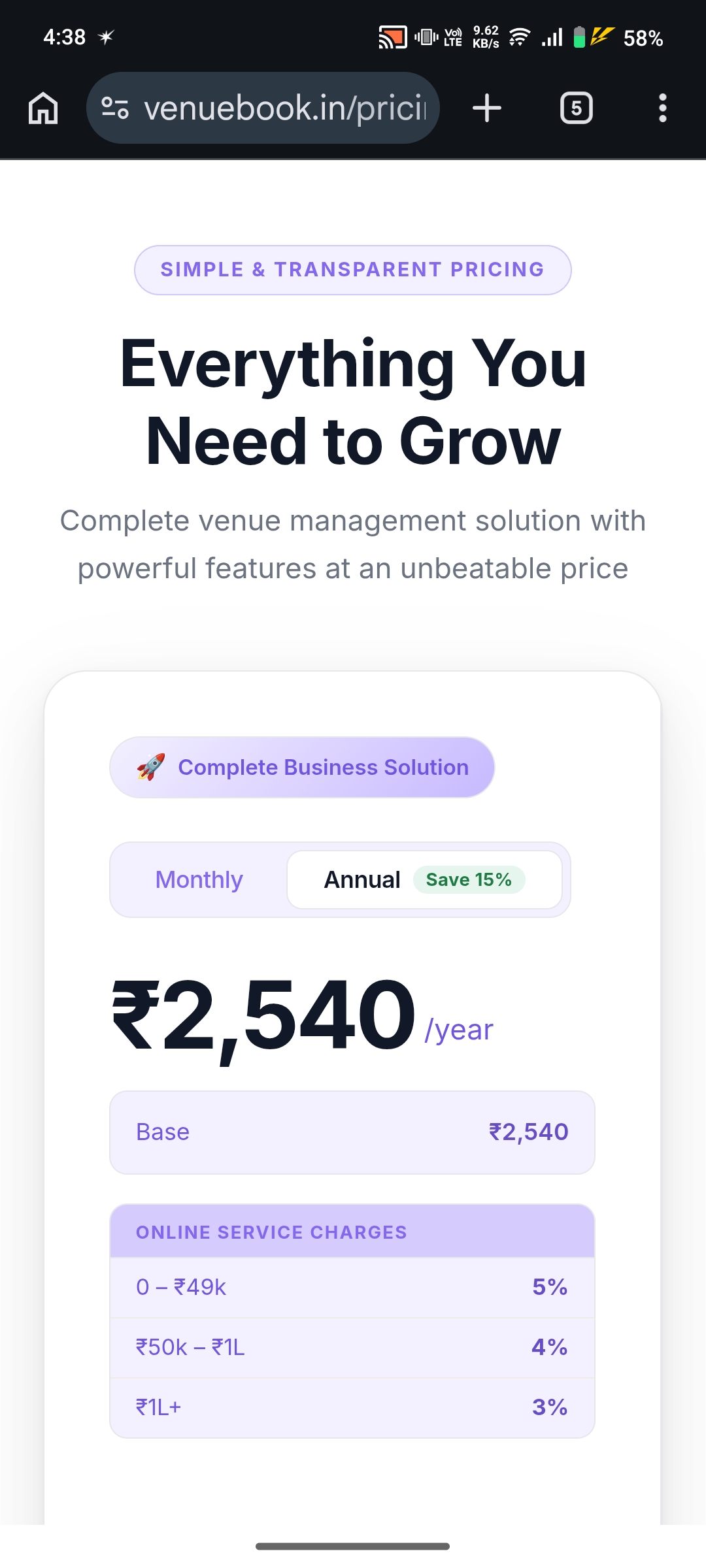View site information icon in address bar
706x1568 pixels.
[115, 108]
